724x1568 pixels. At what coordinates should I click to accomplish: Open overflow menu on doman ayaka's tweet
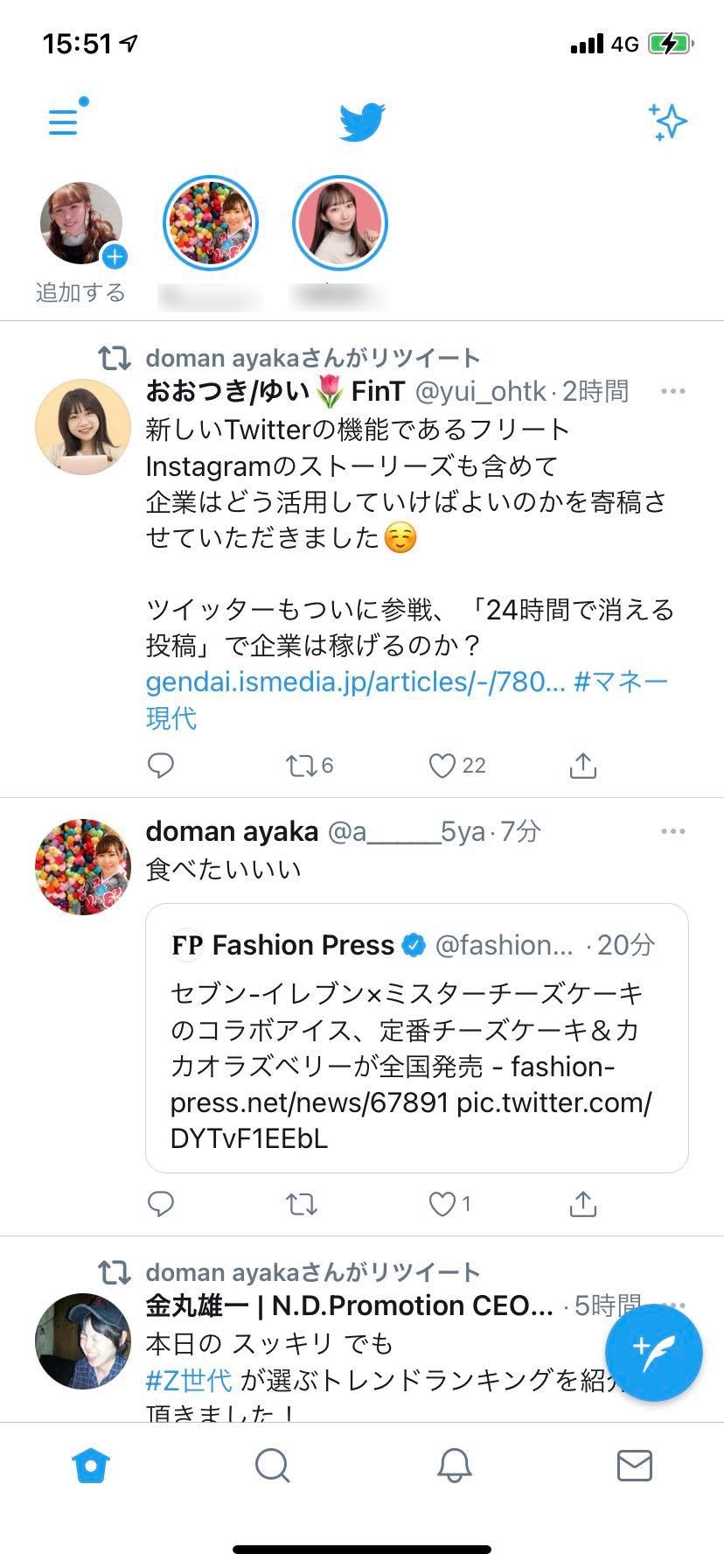tap(672, 831)
